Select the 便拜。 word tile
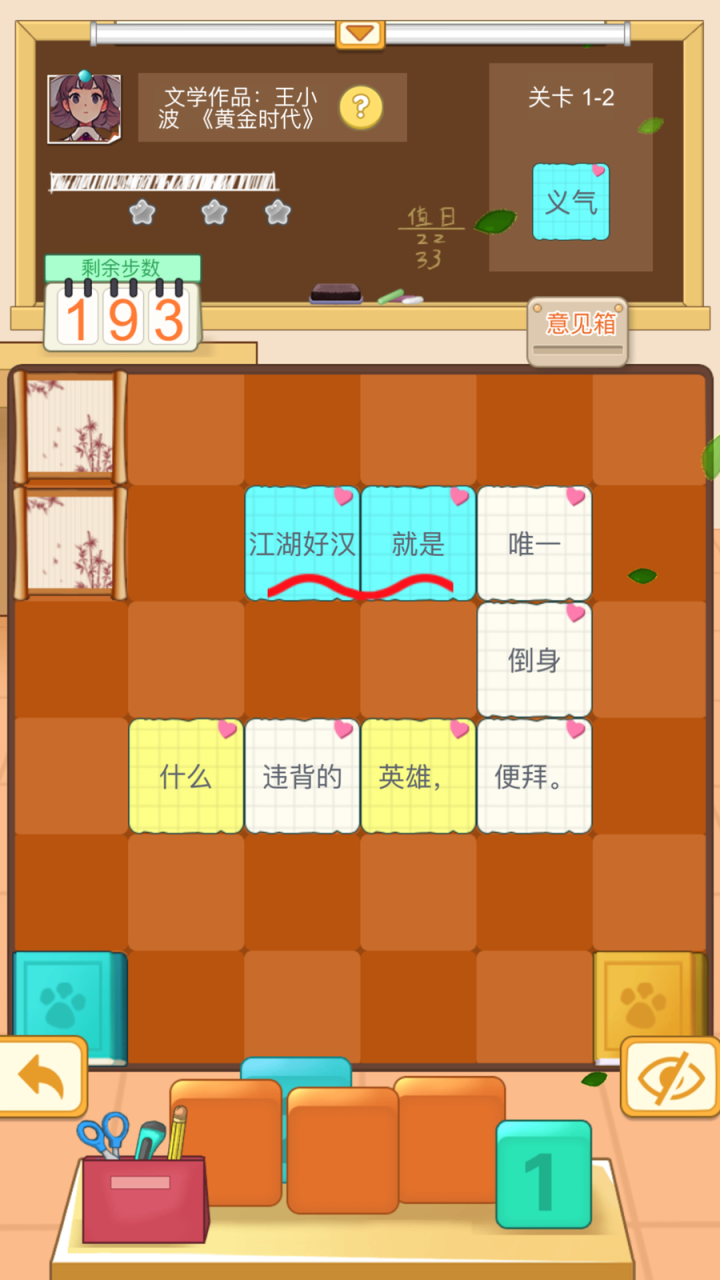Viewport: 720px width, 1280px height. click(x=534, y=776)
